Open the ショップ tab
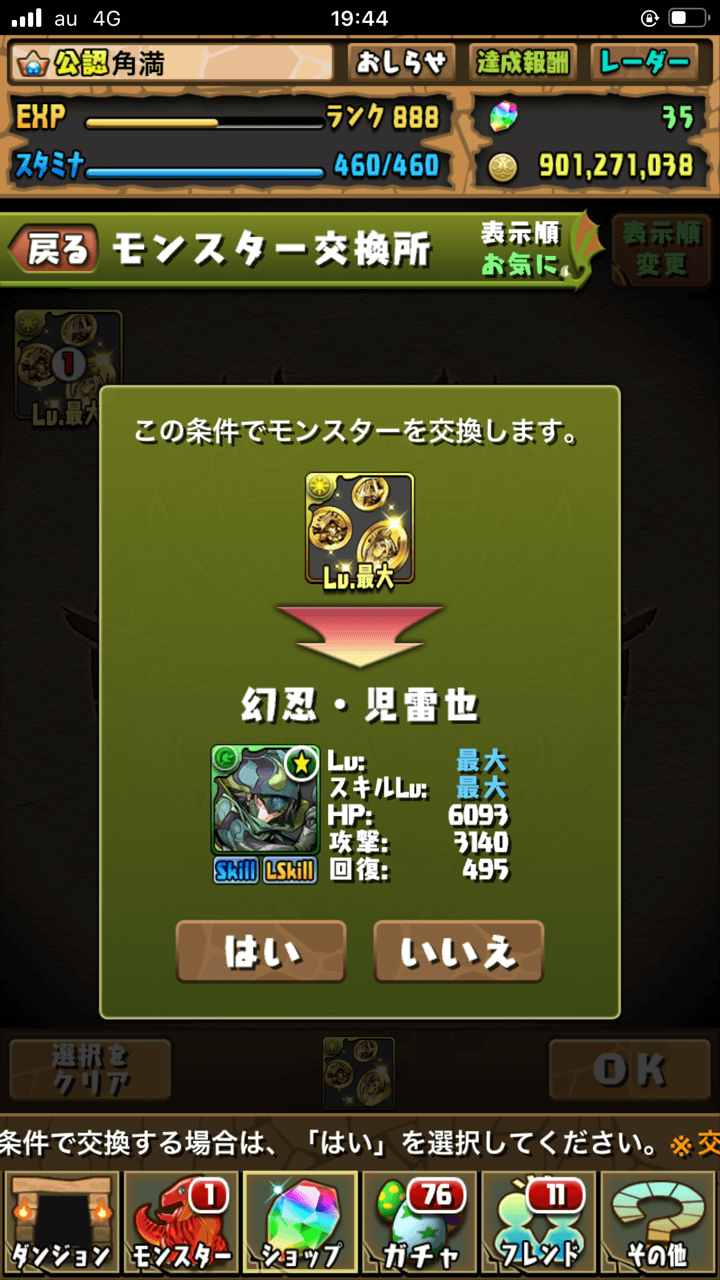Screen dimensions: 720x1280 pos(300,1225)
